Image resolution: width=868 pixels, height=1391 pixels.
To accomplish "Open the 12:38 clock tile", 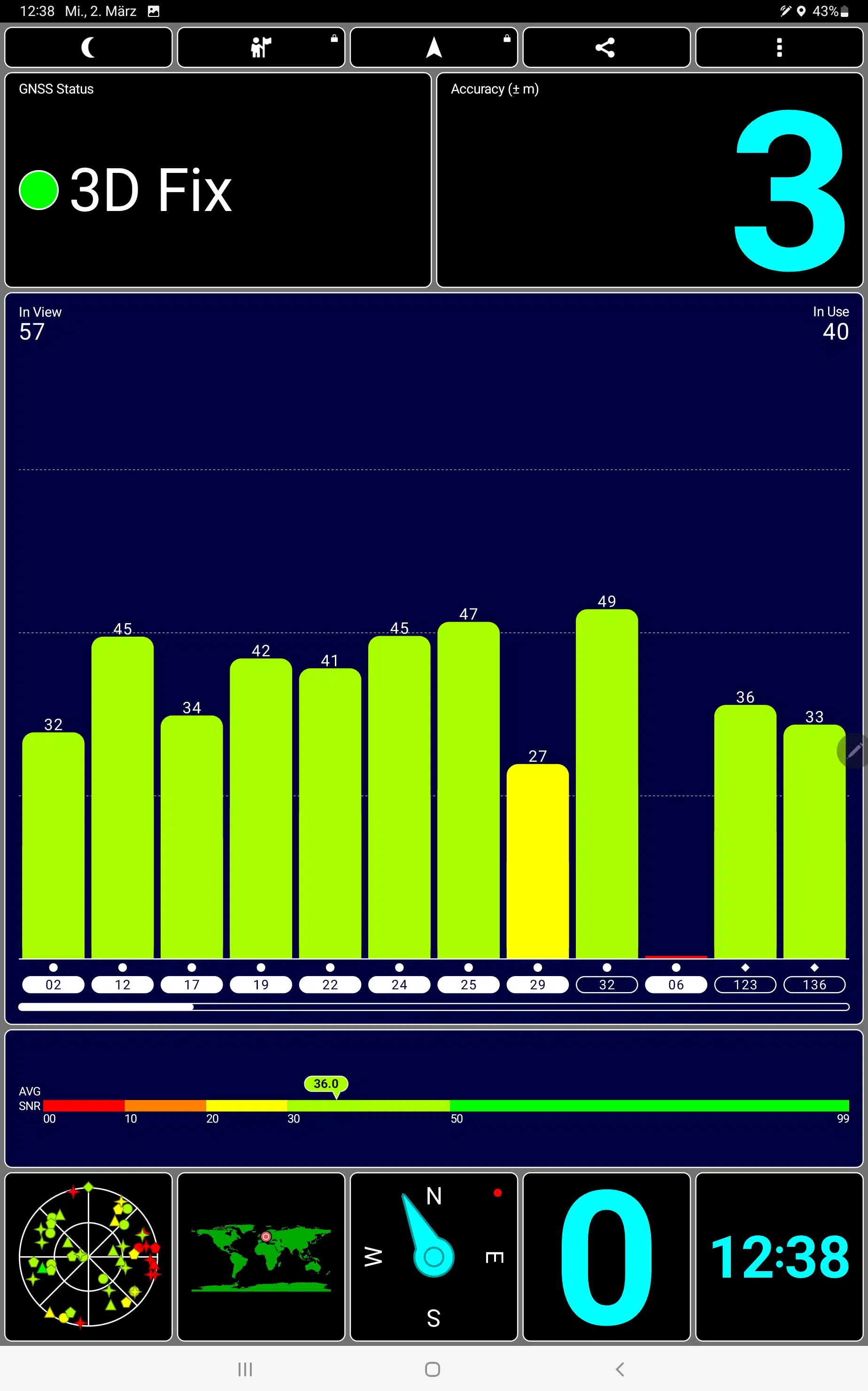I will pyautogui.click(x=779, y=1257).
